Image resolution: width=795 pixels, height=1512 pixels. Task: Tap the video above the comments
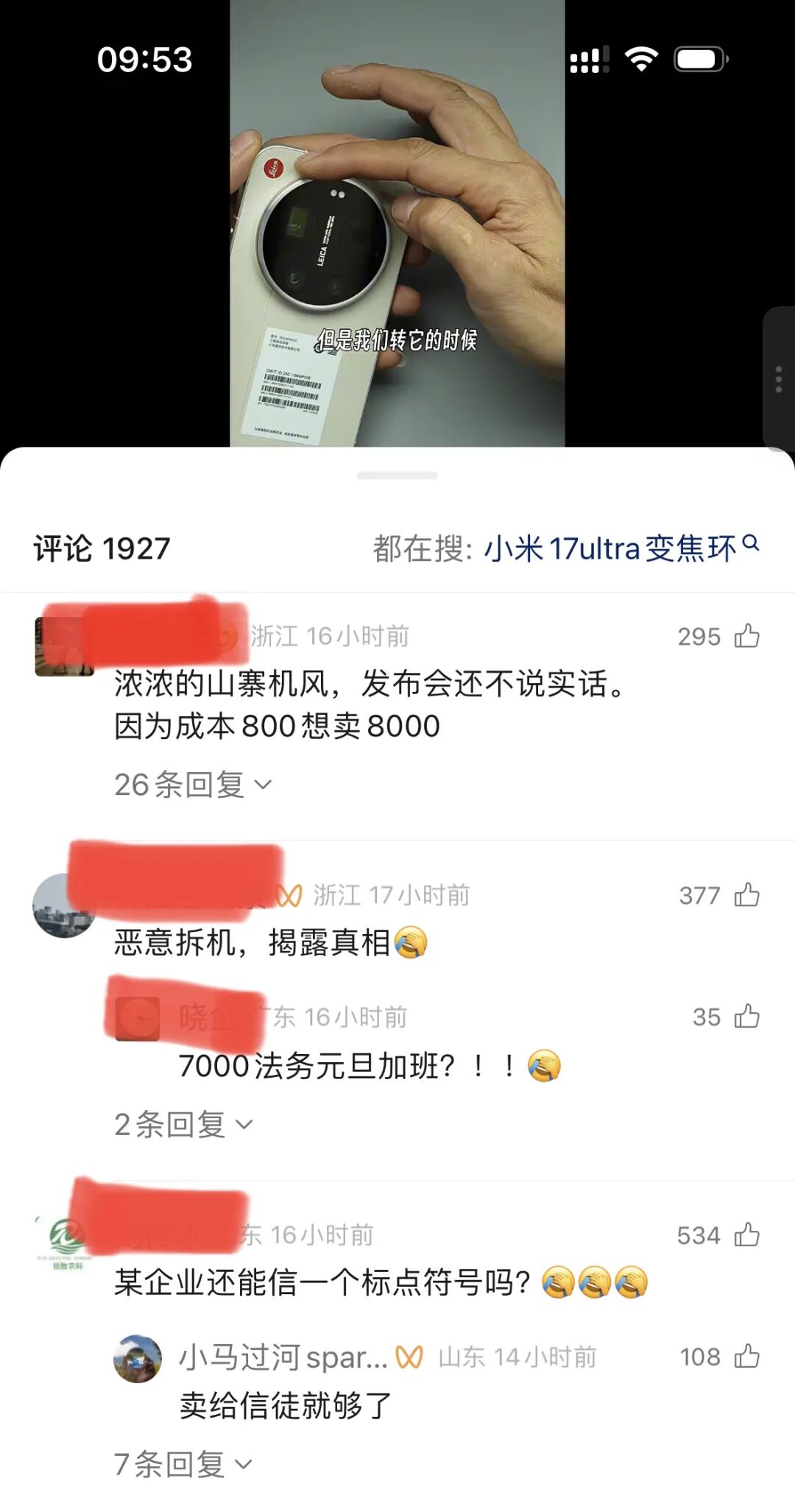pyautogui.click(x=397, y=221)
